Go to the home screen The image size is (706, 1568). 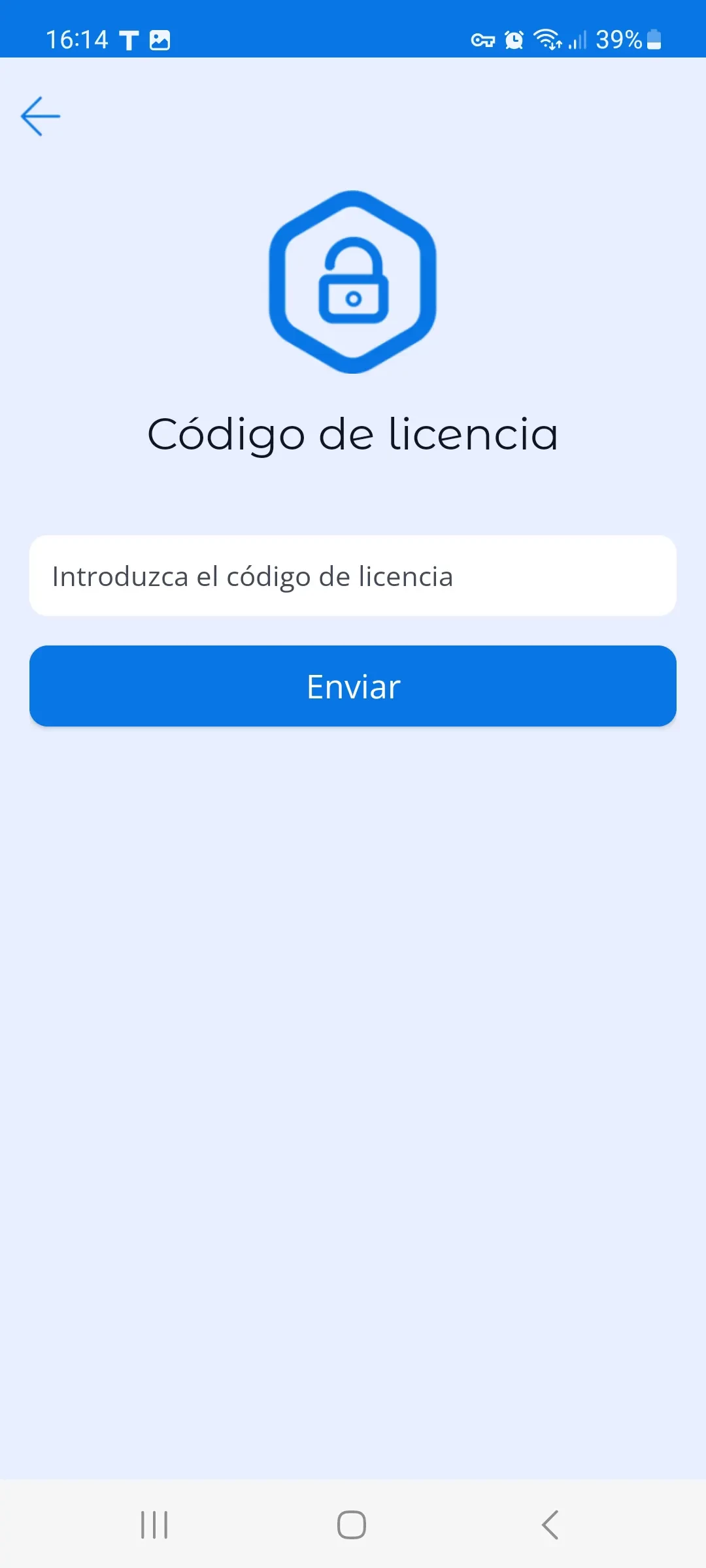click(352, 1525)
